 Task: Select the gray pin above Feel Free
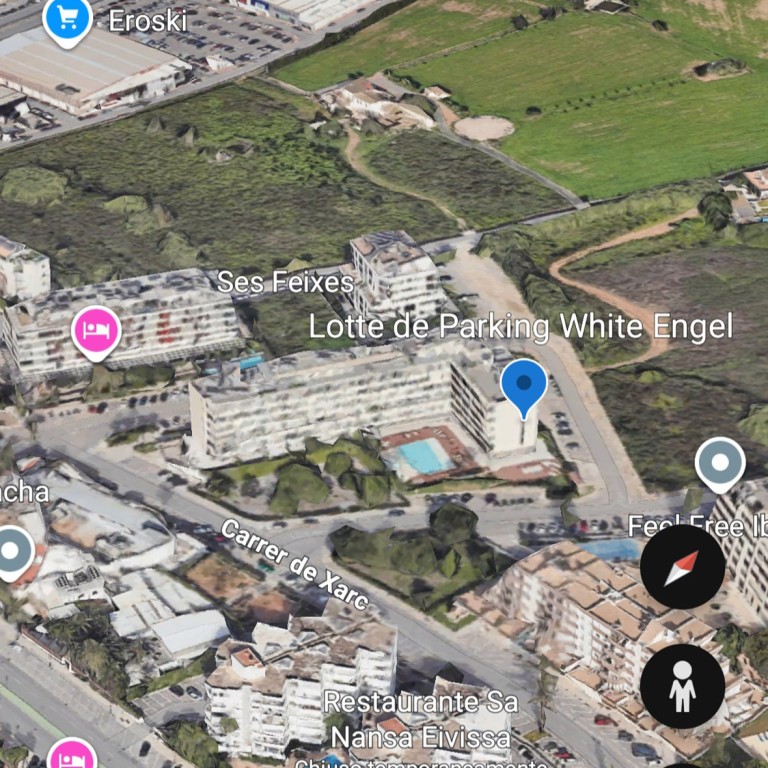[x=720, y=463]
